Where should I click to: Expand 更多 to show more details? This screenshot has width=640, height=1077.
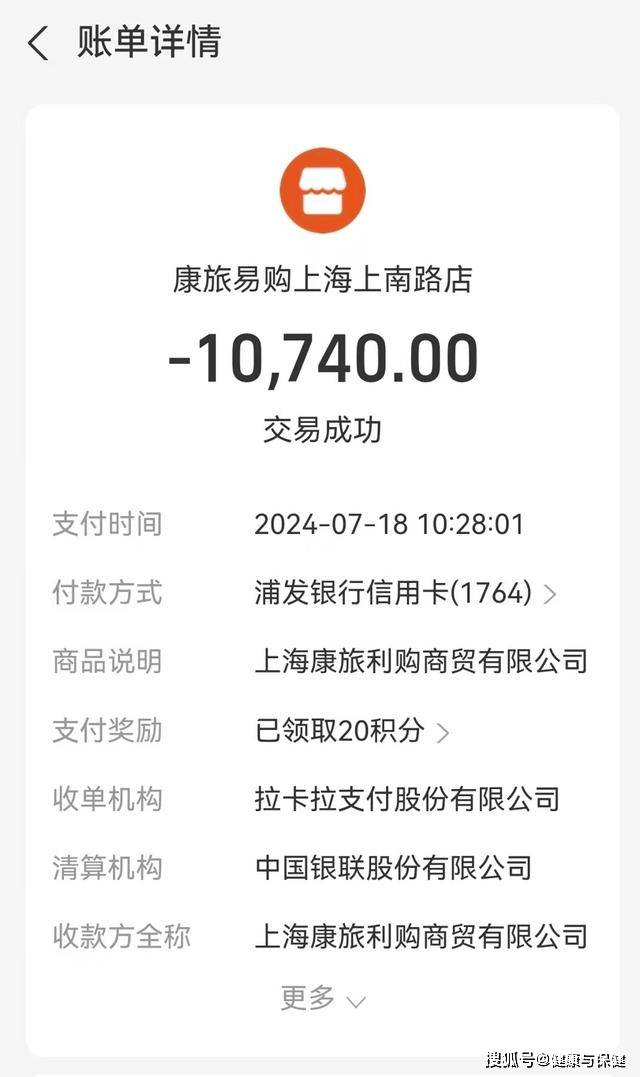click(323, 998)
